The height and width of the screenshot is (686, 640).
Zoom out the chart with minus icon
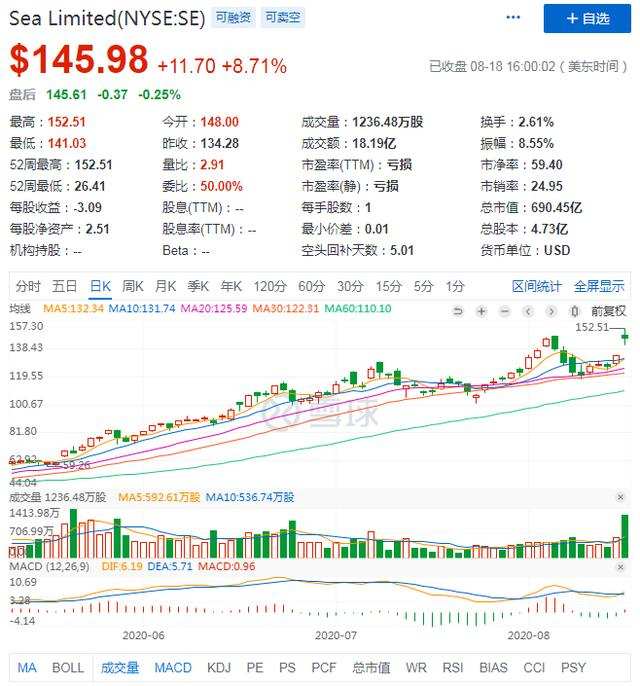coord(504,310)
